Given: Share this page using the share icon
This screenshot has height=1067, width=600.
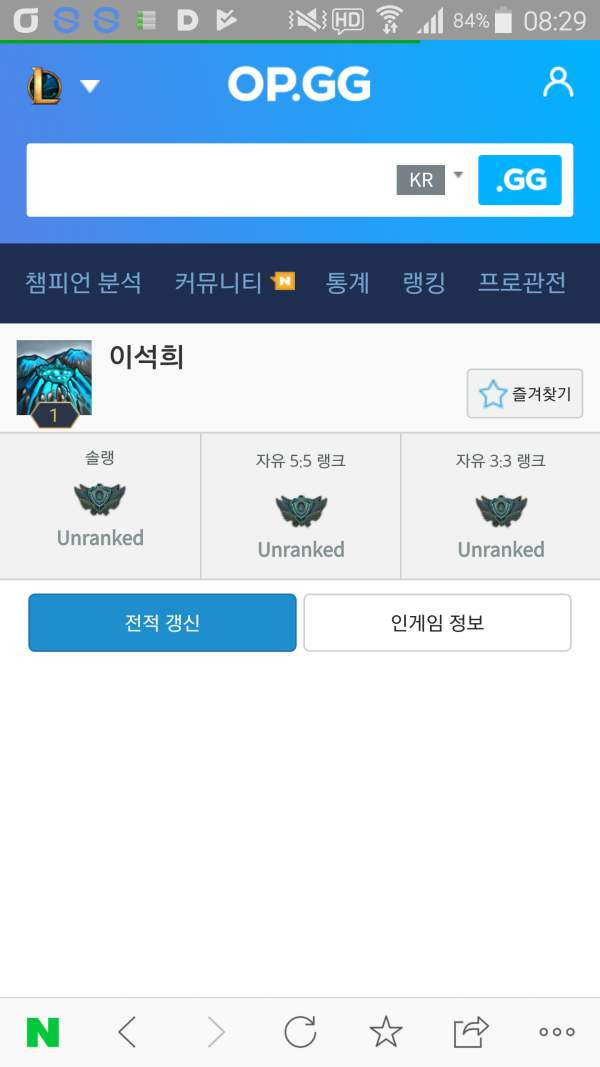Looking at the screenshot, I should click(x=471, y=1032).
